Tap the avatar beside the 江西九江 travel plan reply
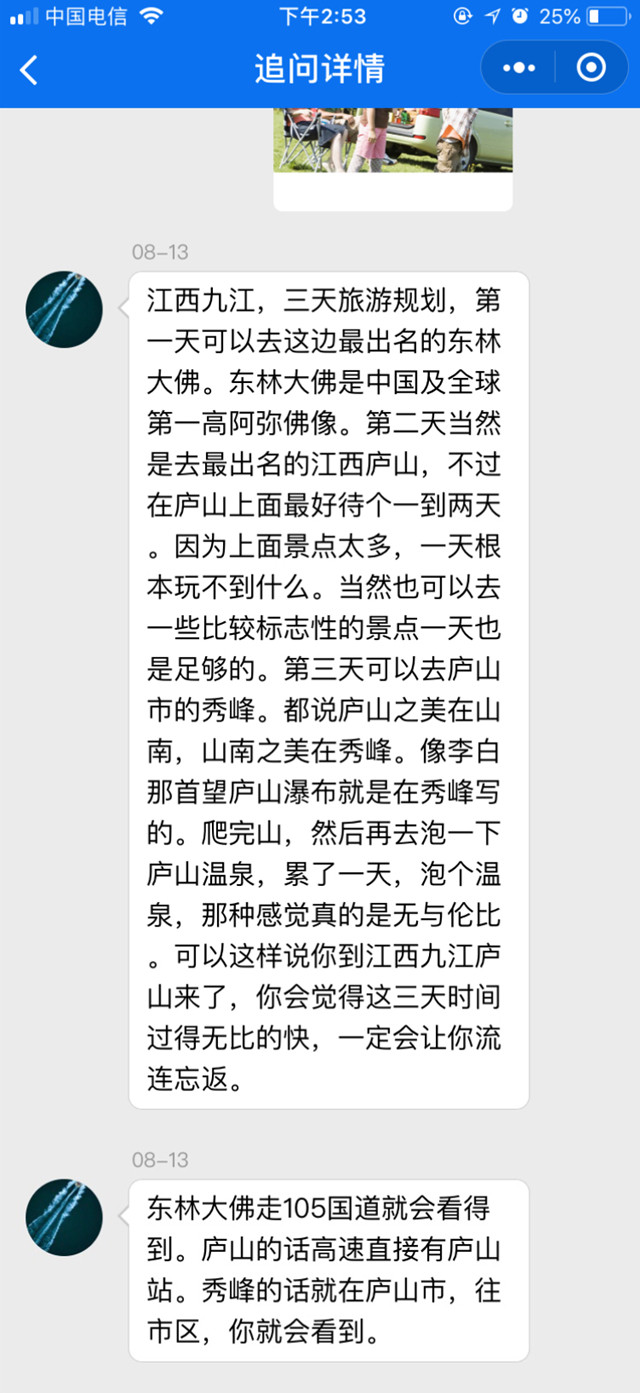This screenshot has width=640, height=1393. pos(64,310)
